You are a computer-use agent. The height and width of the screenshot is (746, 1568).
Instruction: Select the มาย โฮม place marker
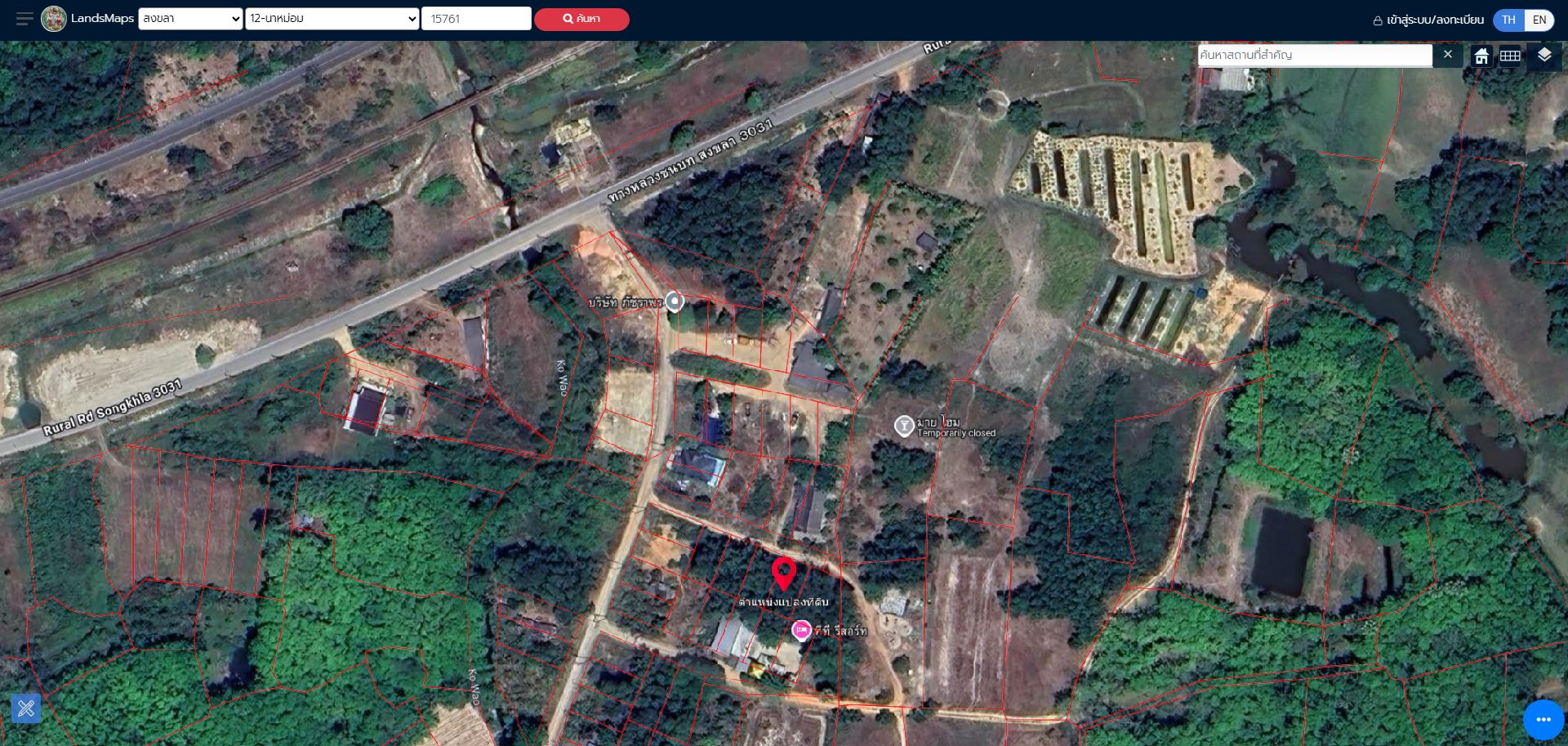(x=904, y=426)
